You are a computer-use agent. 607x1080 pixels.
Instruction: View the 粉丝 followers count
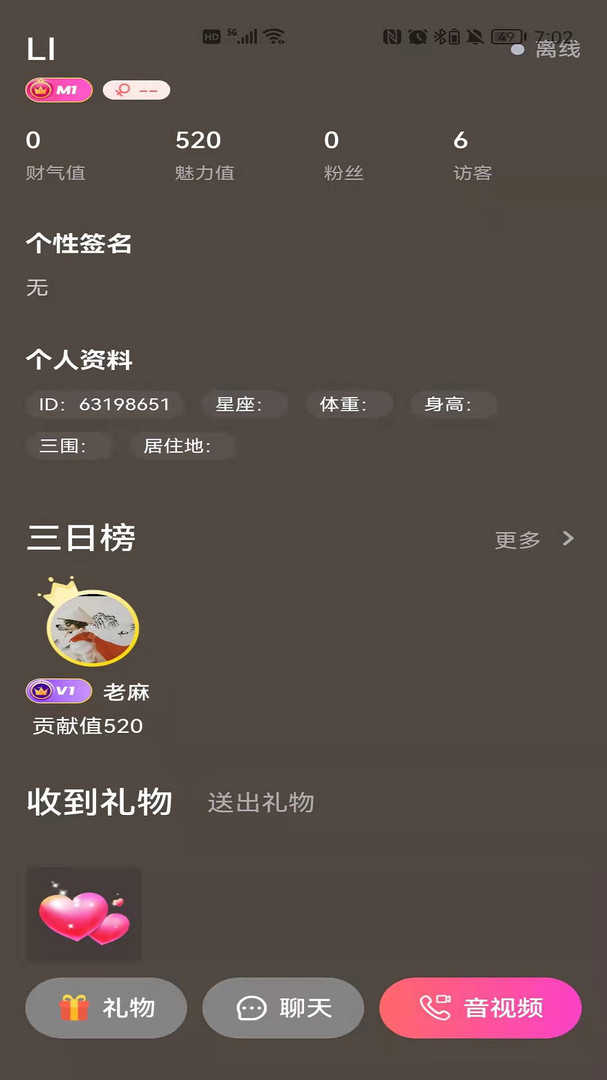(343, 155)
